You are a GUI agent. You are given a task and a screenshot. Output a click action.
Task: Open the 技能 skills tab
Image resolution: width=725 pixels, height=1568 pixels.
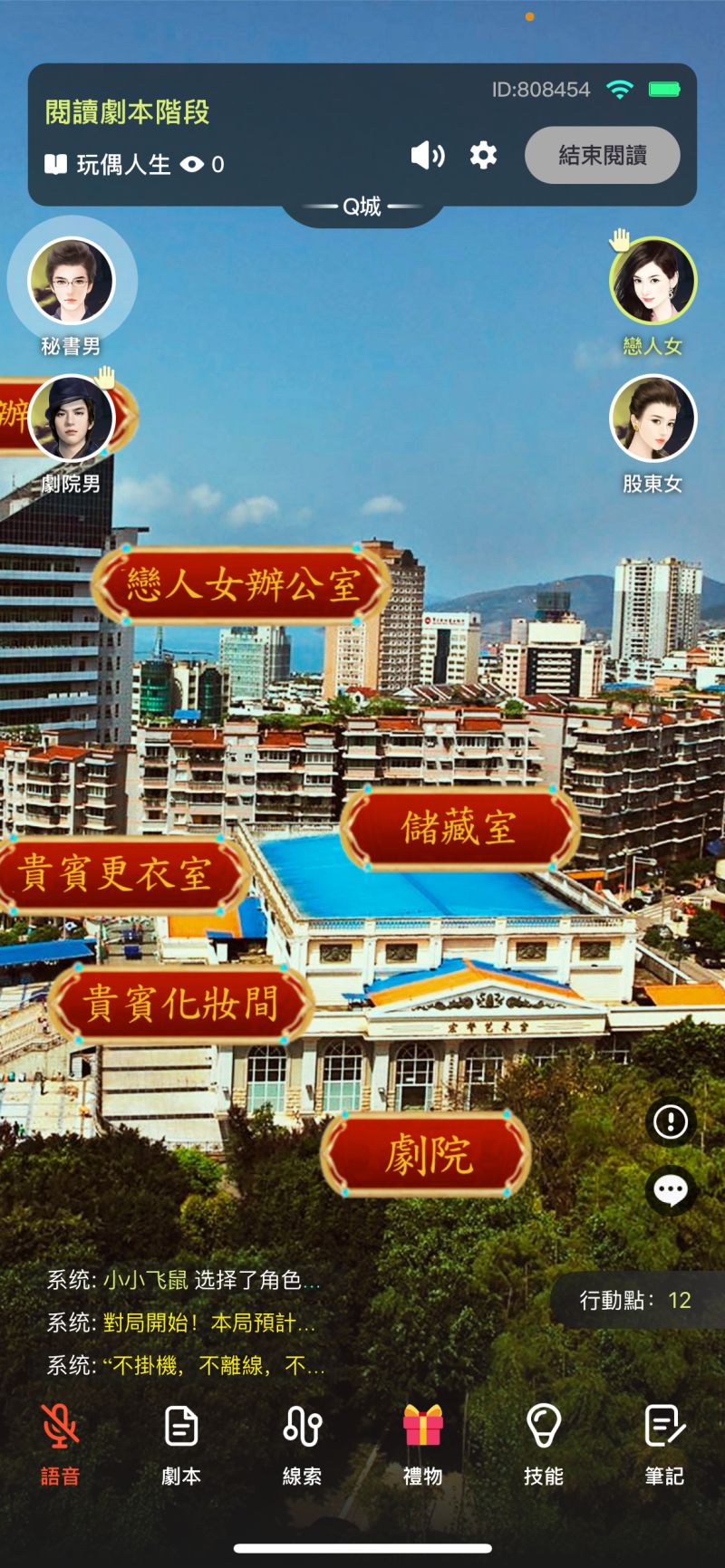pyautogui.click(x=544, y=1445)
